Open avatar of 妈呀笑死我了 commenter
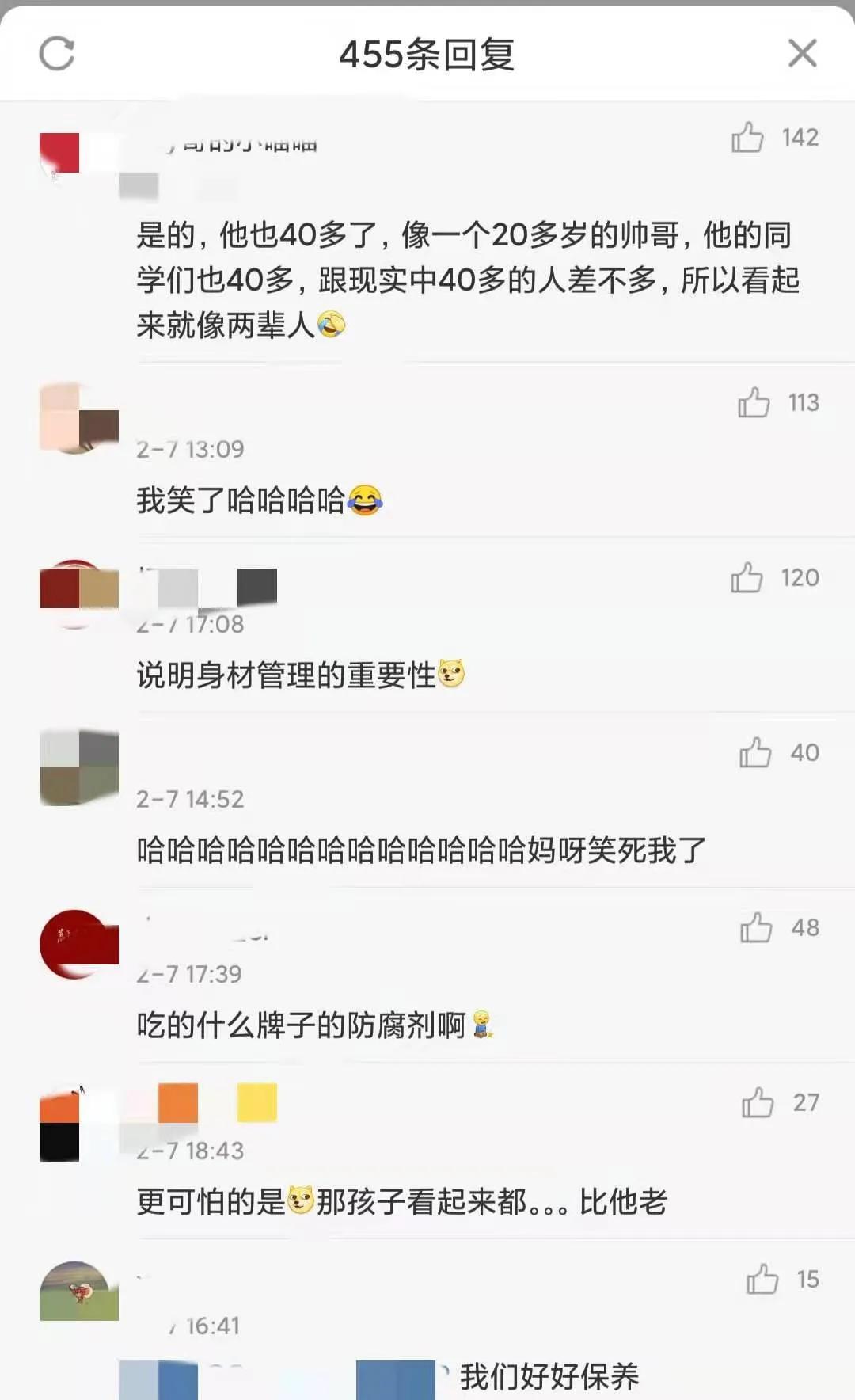 (78, 767)
